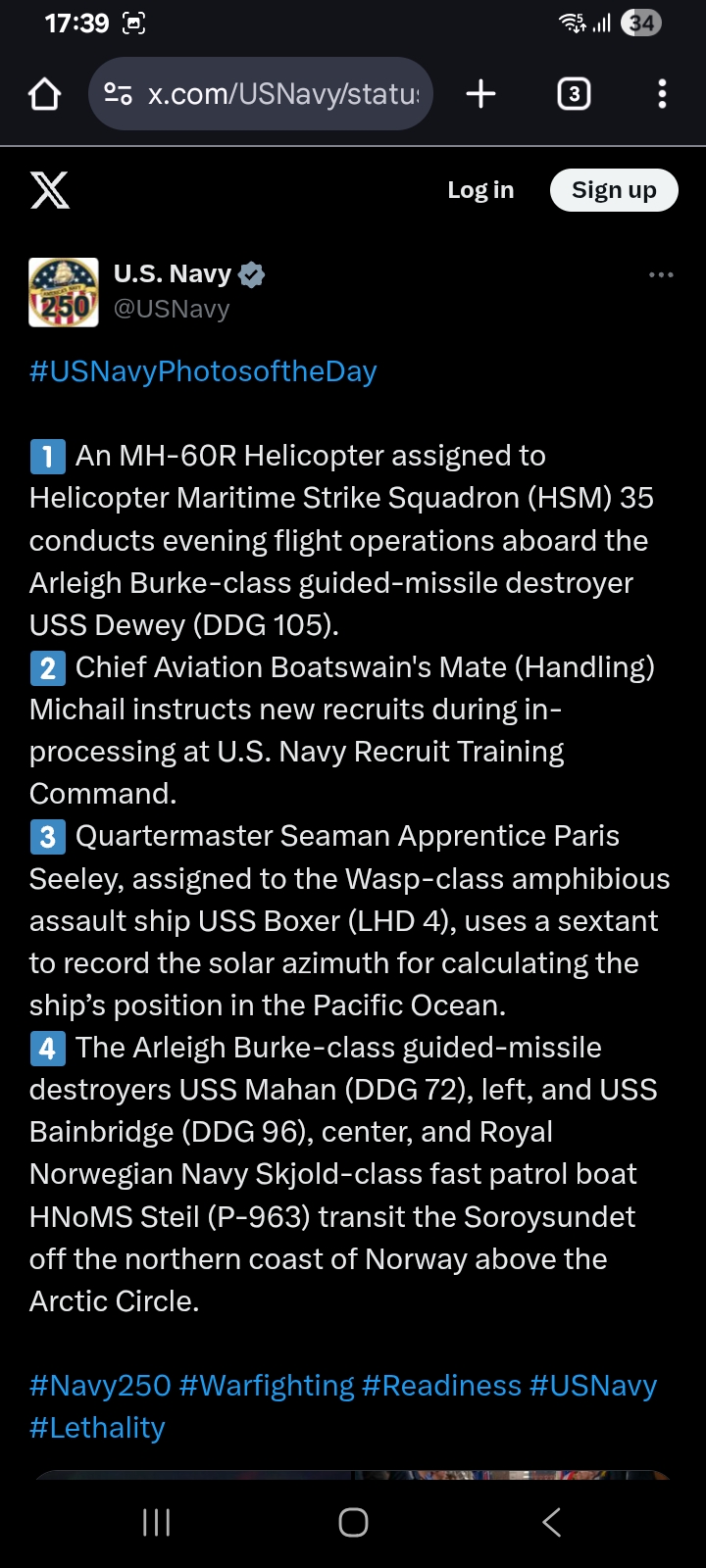Tap the X logo

point(50,190)
